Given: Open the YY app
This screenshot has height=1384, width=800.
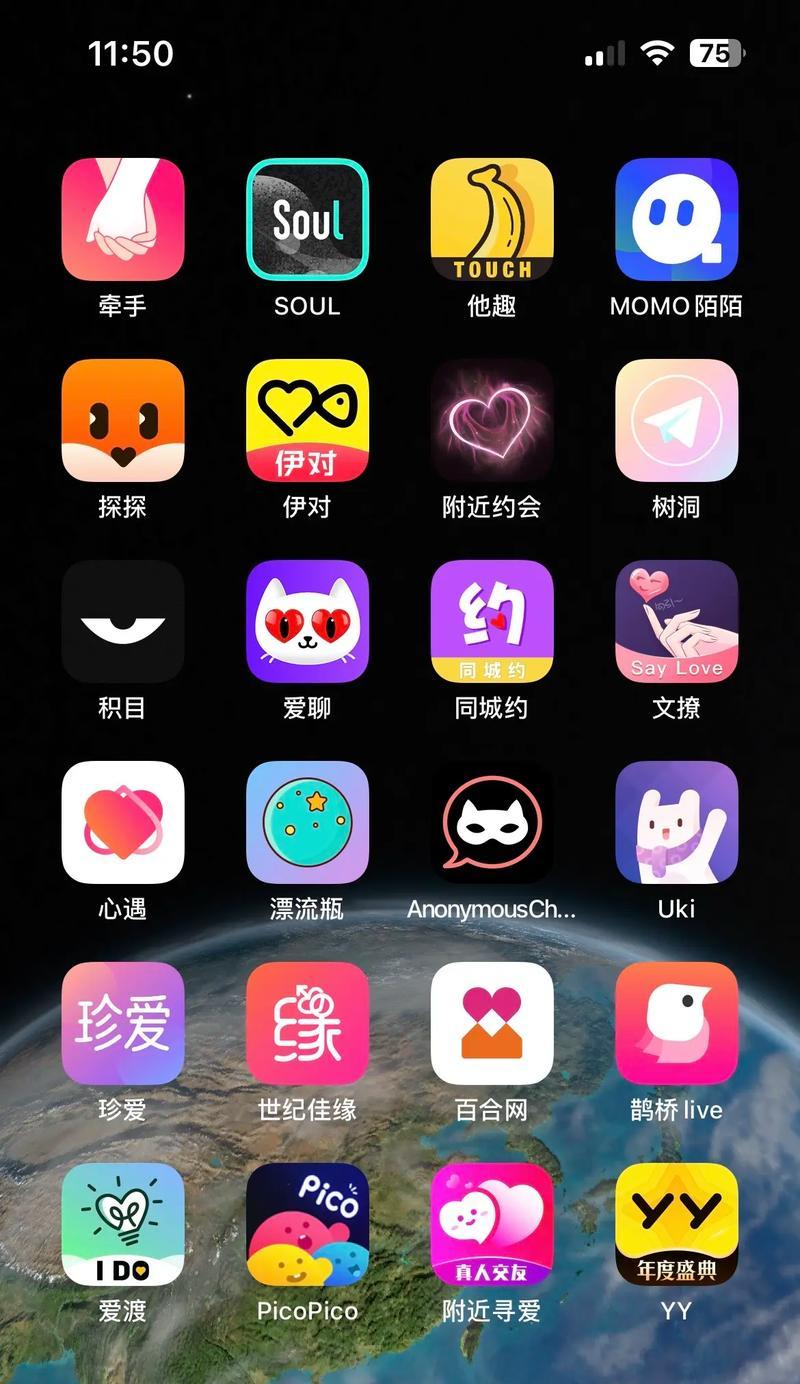Looking at the screenshot, I should coord(676,1224).
